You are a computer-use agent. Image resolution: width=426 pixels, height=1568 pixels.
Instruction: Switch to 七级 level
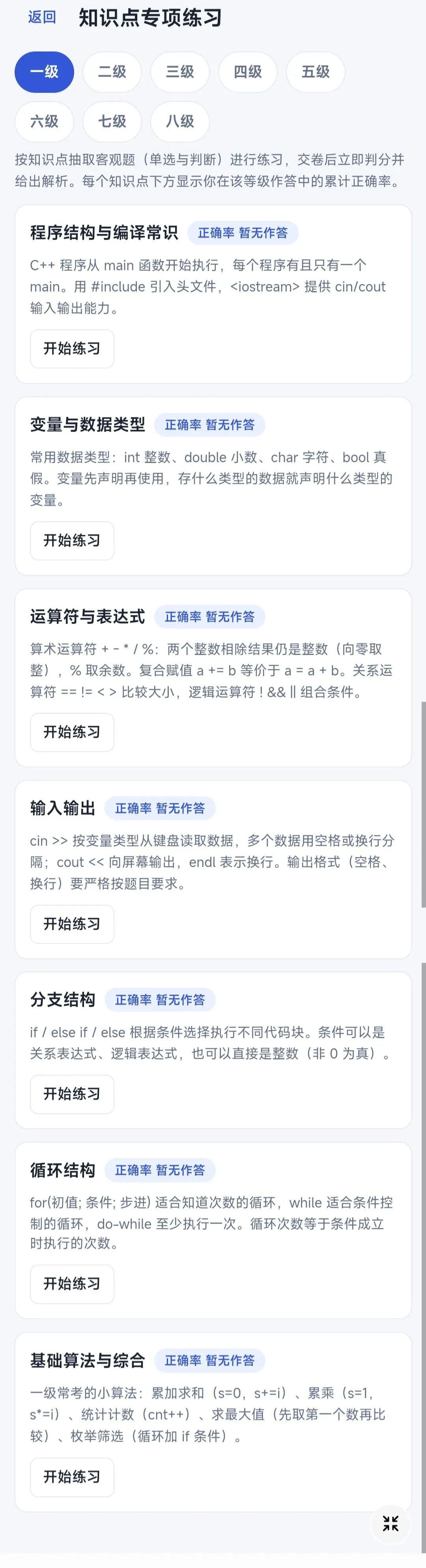pyautogui.click(x=112, y=121)
